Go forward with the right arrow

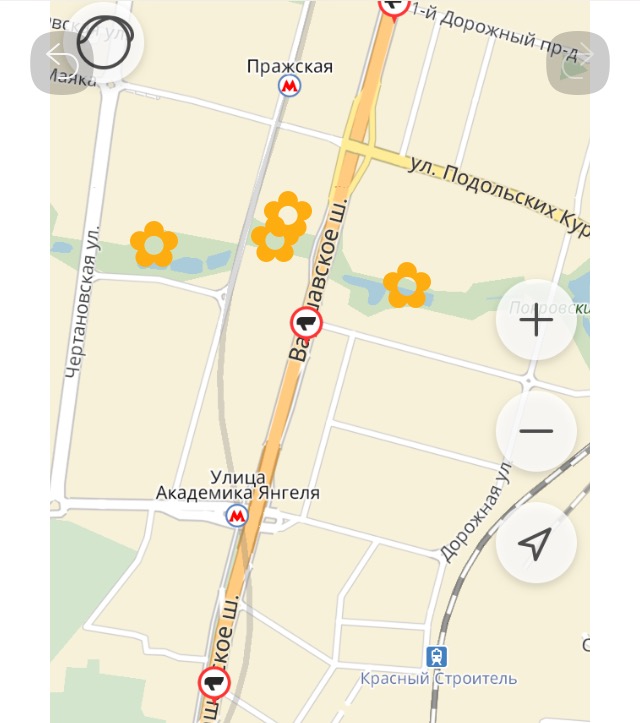point(578,63)
